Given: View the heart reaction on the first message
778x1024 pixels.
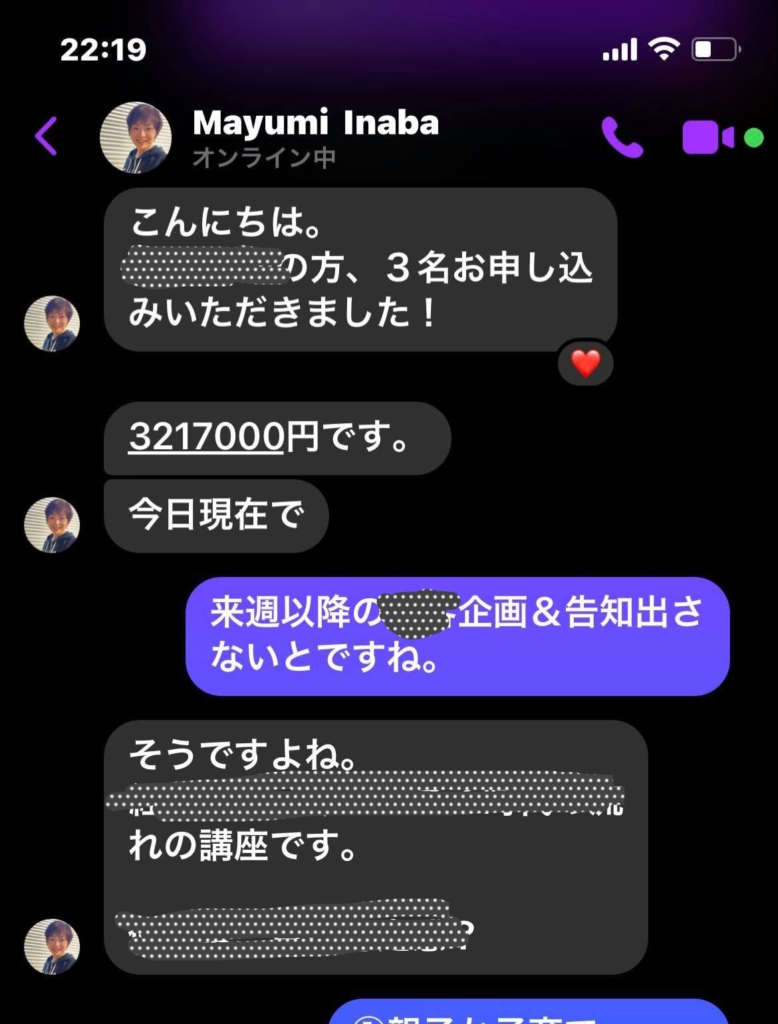Looking at the screenshot, I should click(586, 364).
